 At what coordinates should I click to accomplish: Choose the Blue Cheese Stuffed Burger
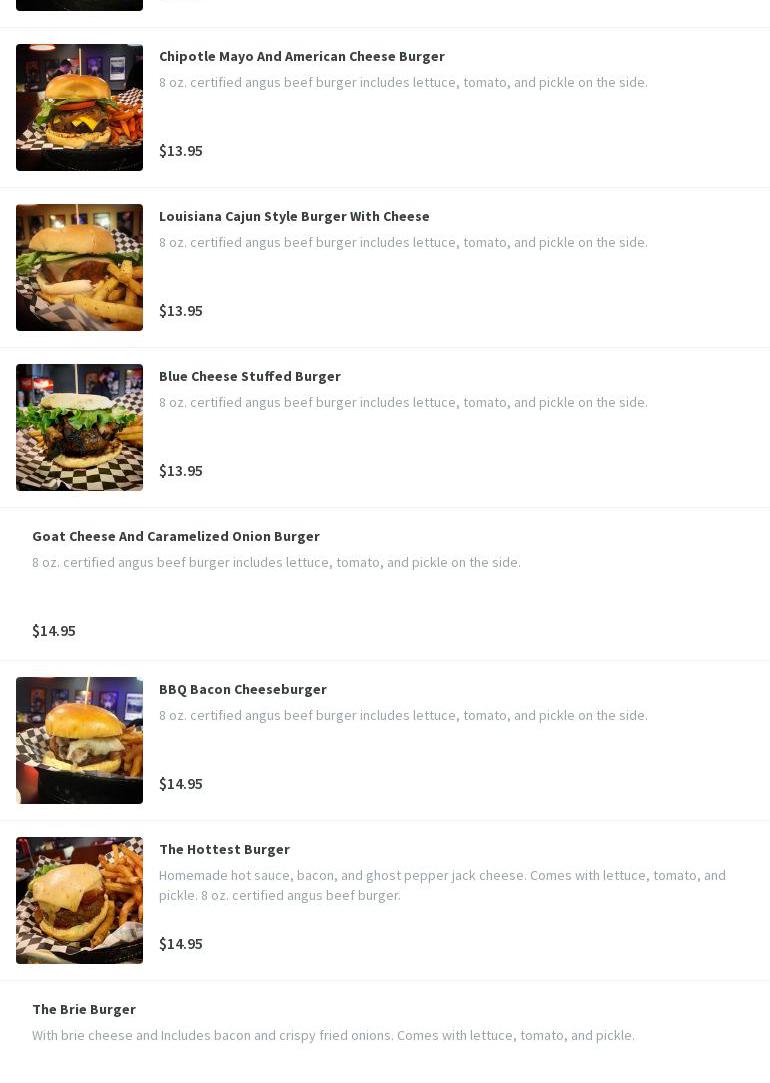point(250,377)
